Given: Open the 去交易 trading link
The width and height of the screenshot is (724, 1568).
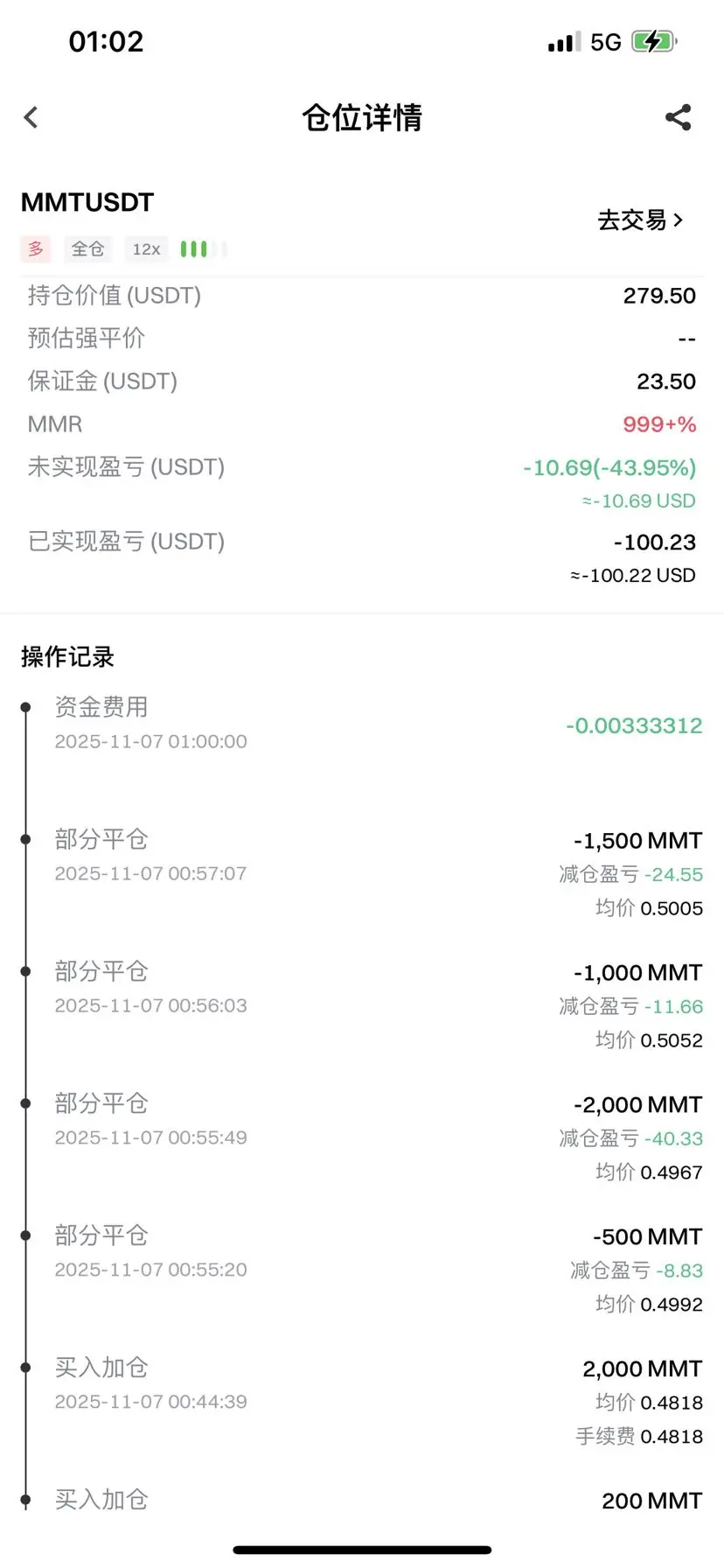Looking at the screenshot, I should pos(640,220).
